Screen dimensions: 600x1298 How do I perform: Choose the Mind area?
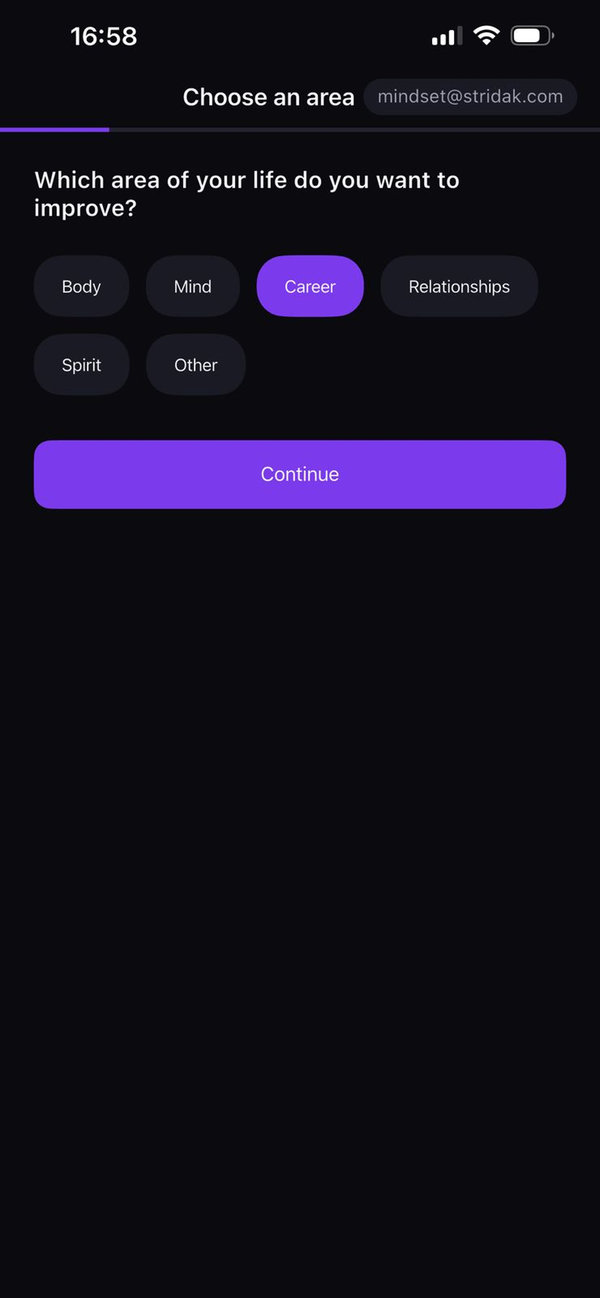(x=193, y=287)
